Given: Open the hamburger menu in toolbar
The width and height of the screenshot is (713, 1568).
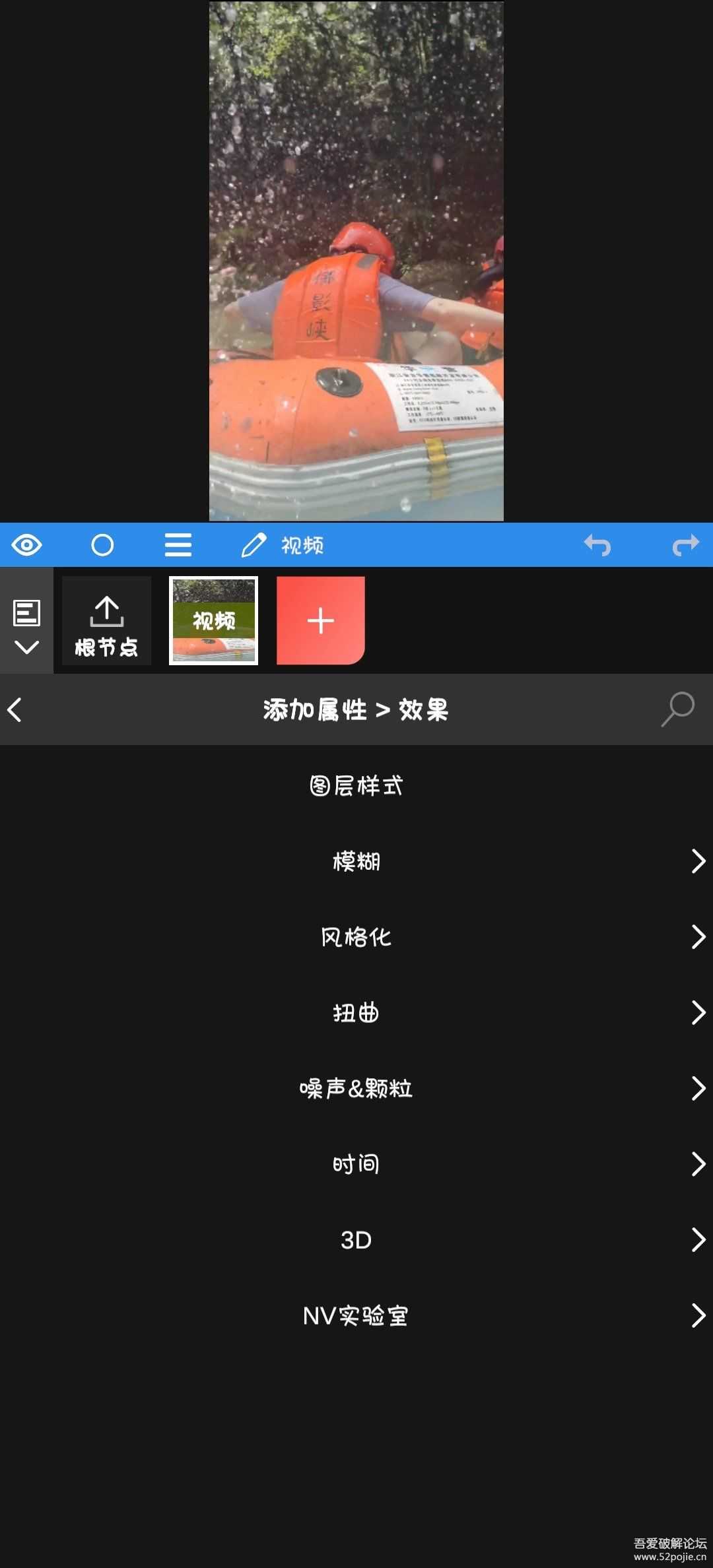Looking at the screenshot, I should [x=178, y=545].
